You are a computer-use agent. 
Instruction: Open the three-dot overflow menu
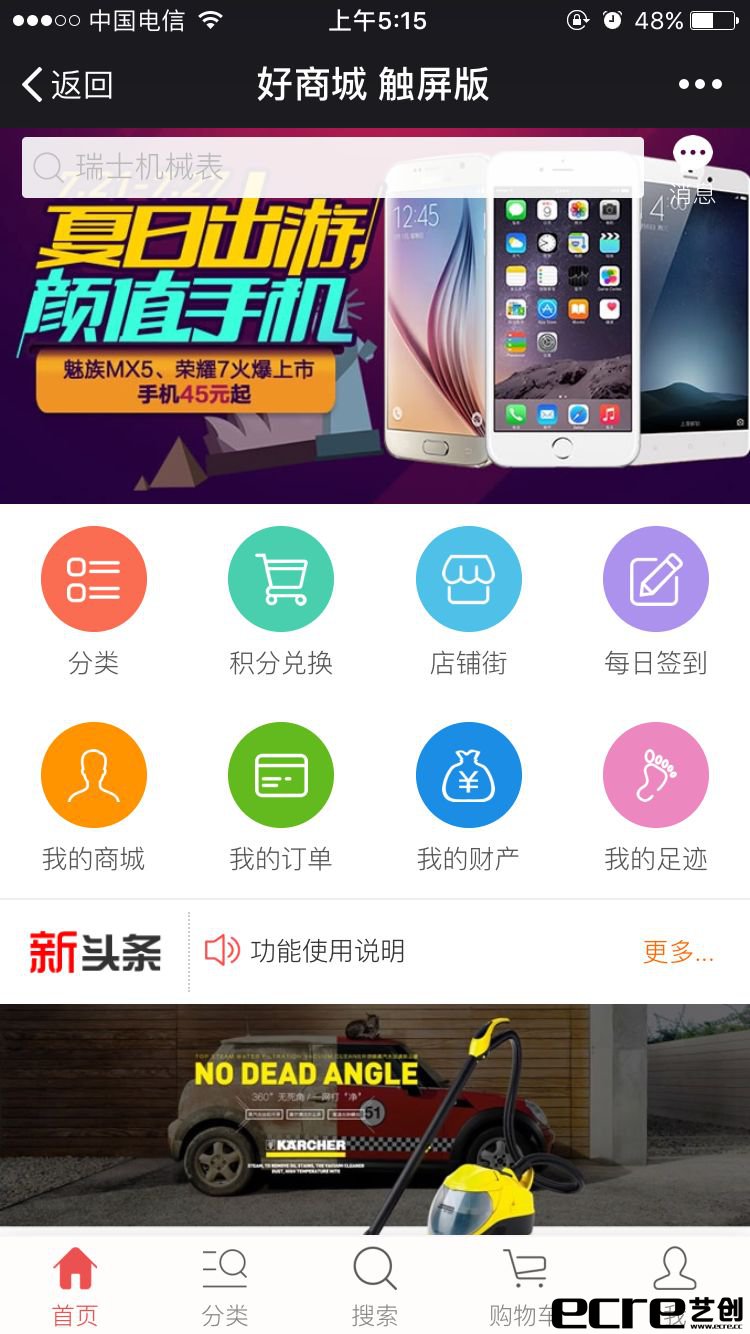(699, 85)
